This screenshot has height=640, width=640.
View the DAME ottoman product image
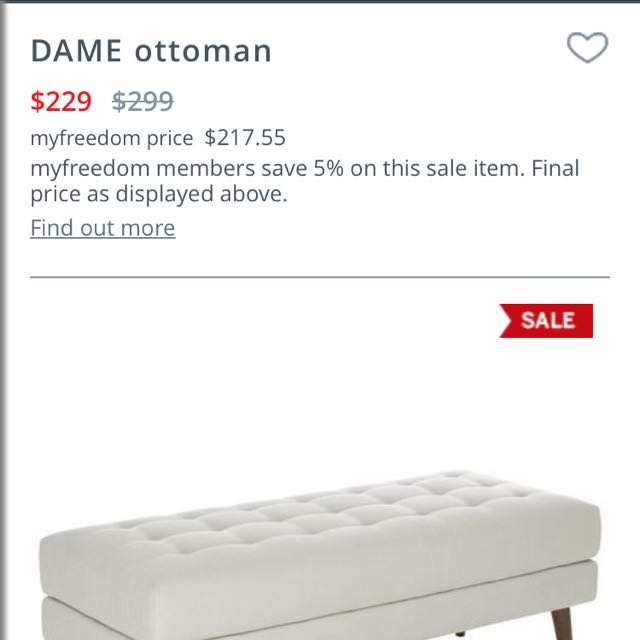(320, 550)
